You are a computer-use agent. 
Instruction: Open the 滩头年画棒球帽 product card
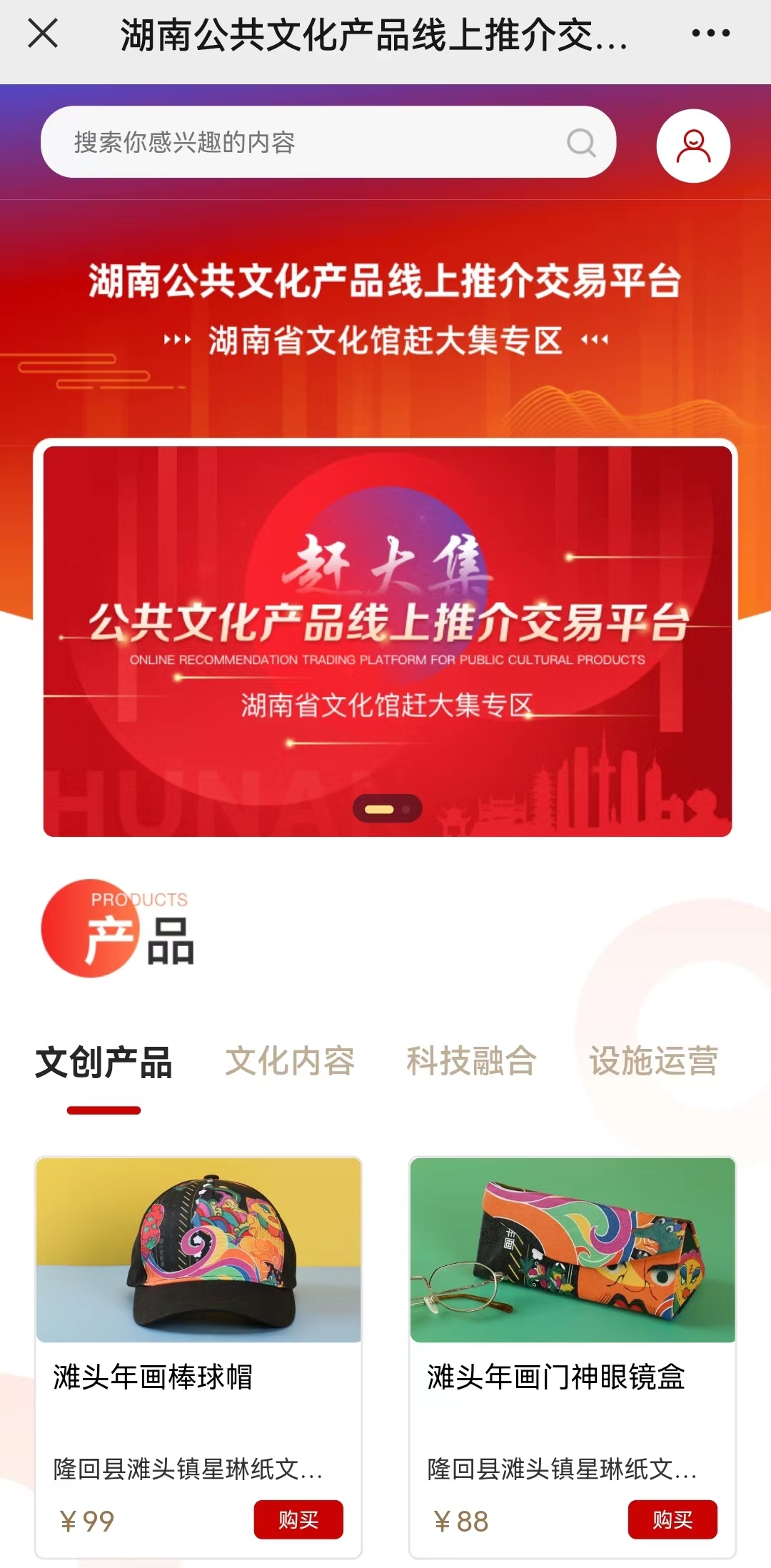click(x=198, y=1285)
